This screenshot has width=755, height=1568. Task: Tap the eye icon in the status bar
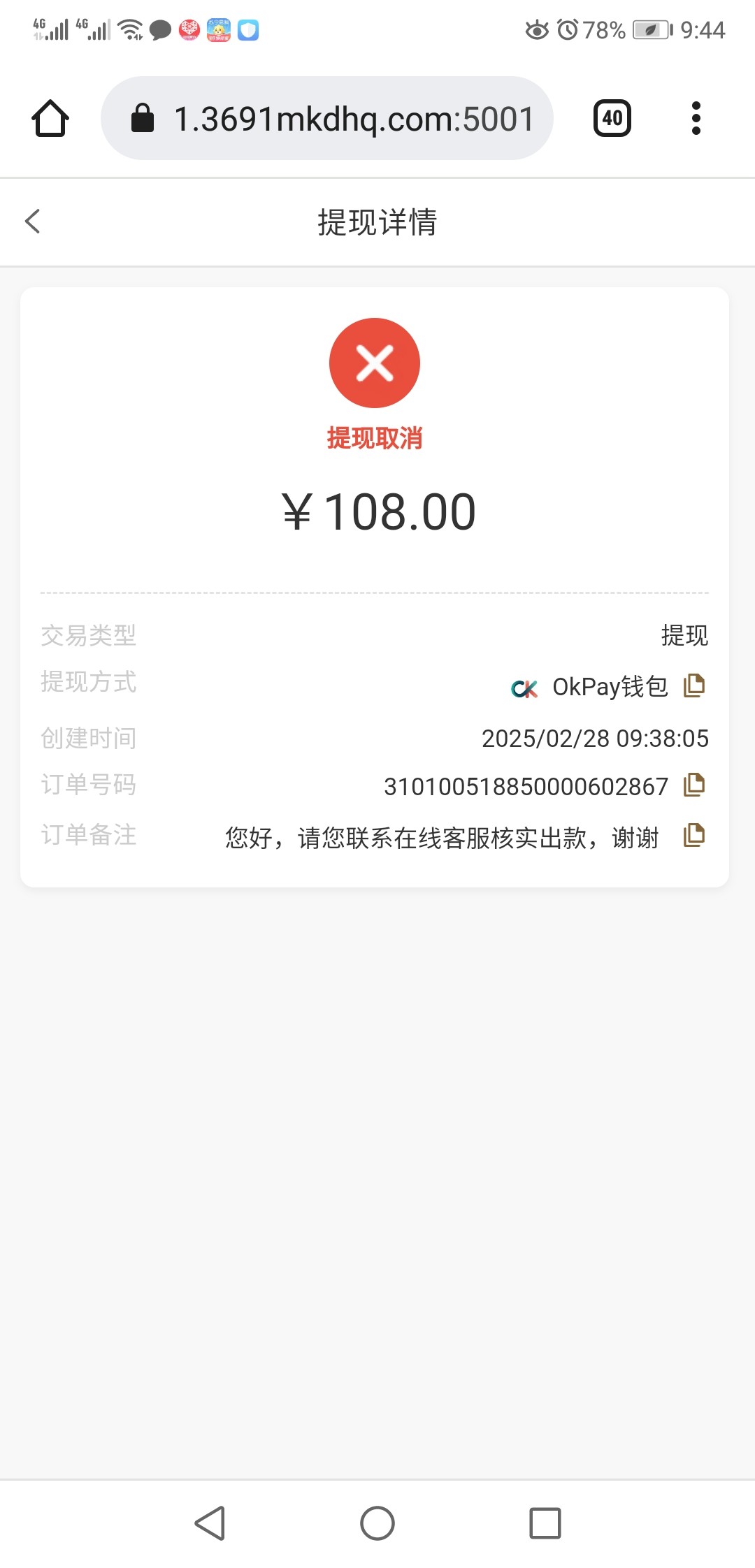click(x=537, y=29)
